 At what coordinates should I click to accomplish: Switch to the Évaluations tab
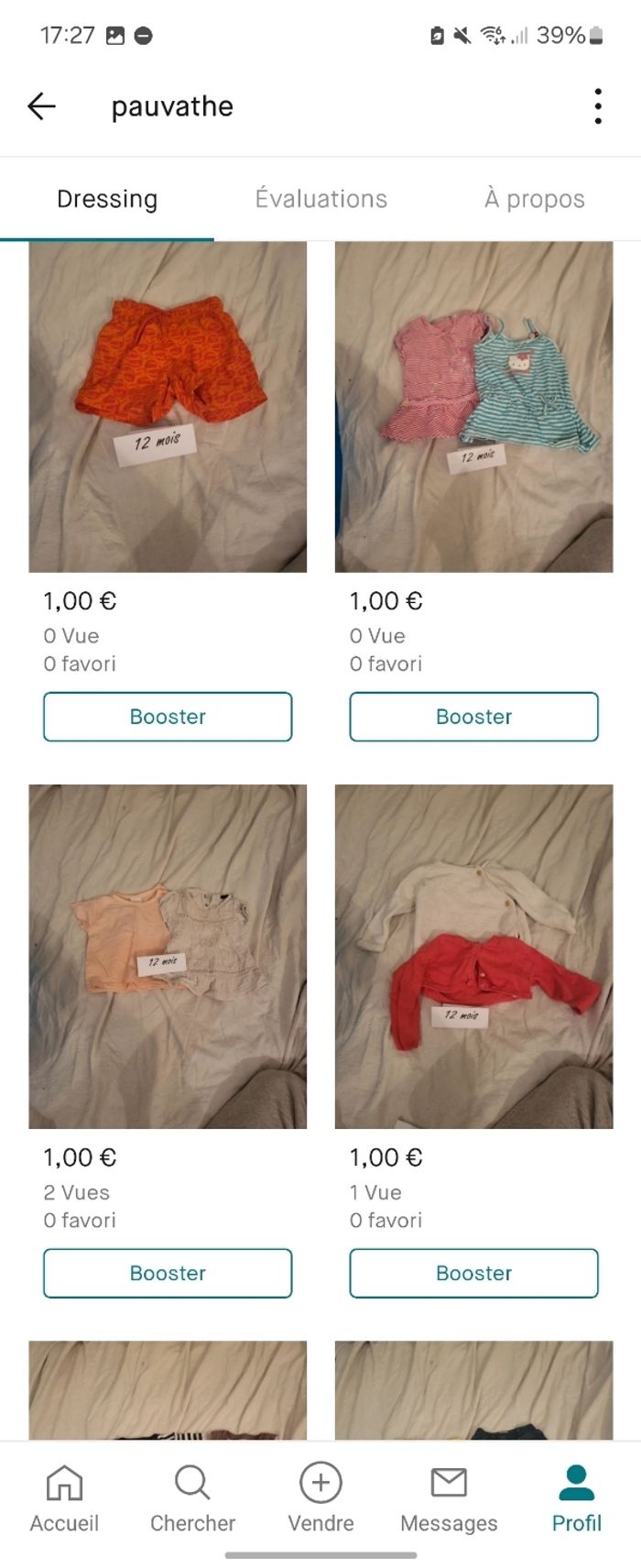pyautogui.click(x=320, y=199)
